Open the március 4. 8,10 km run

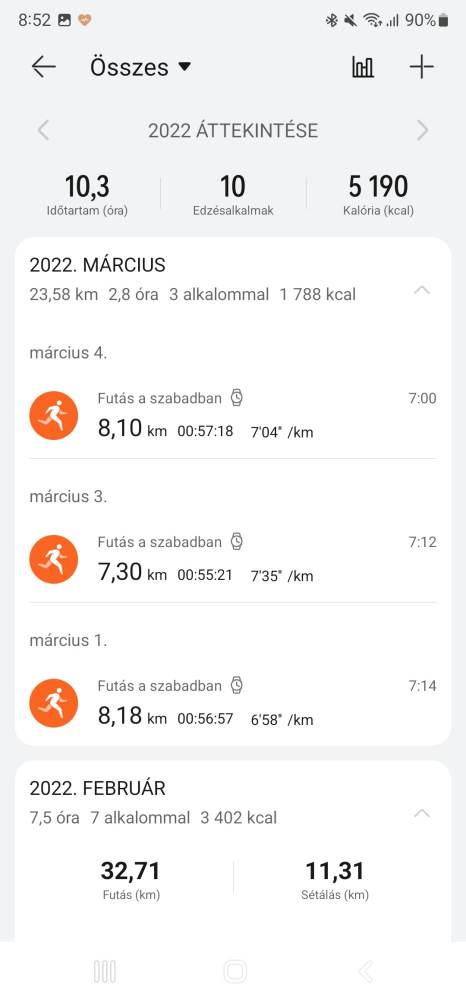pos(233,415)
